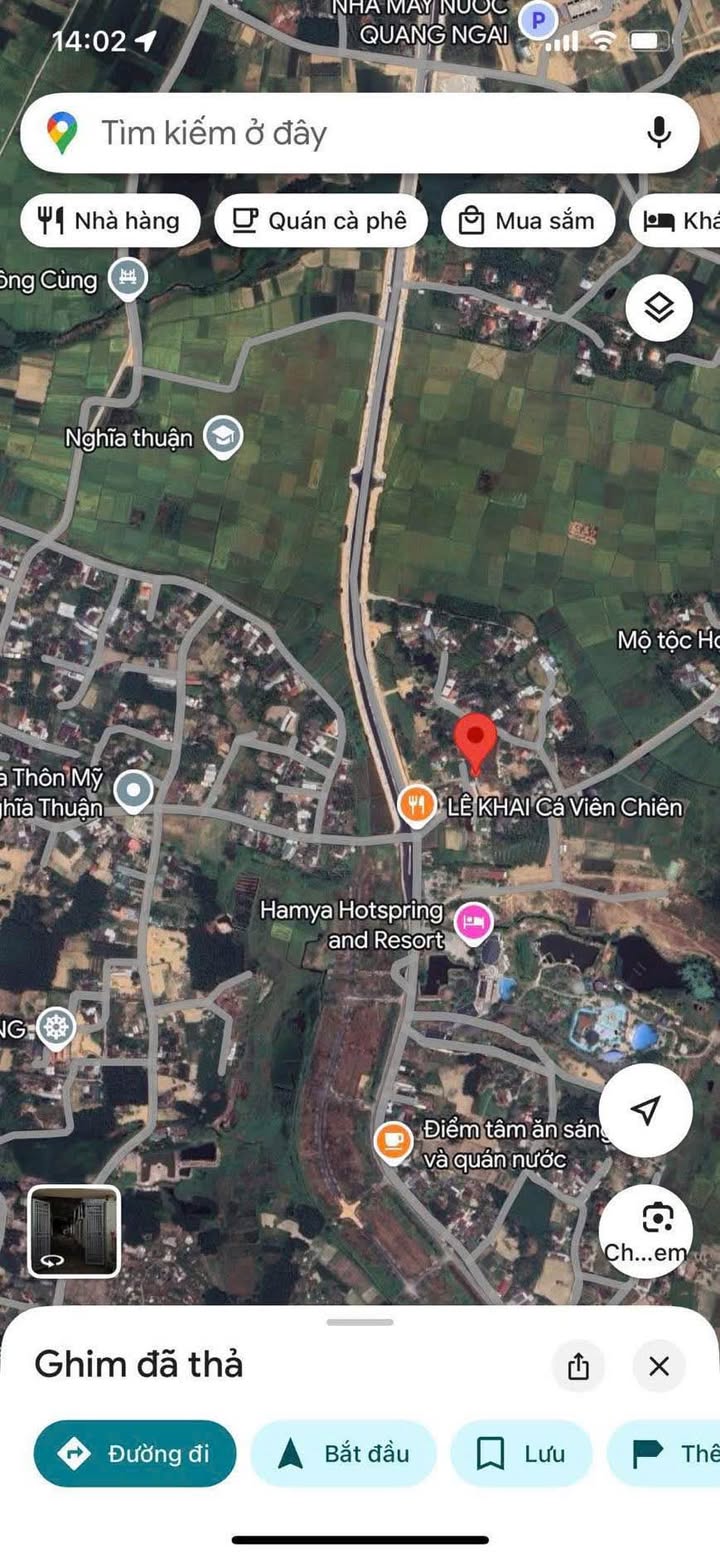The image size is (720, 1558).
Task: Save the pin with 'Lưu'
Action: coord(521,1453)
